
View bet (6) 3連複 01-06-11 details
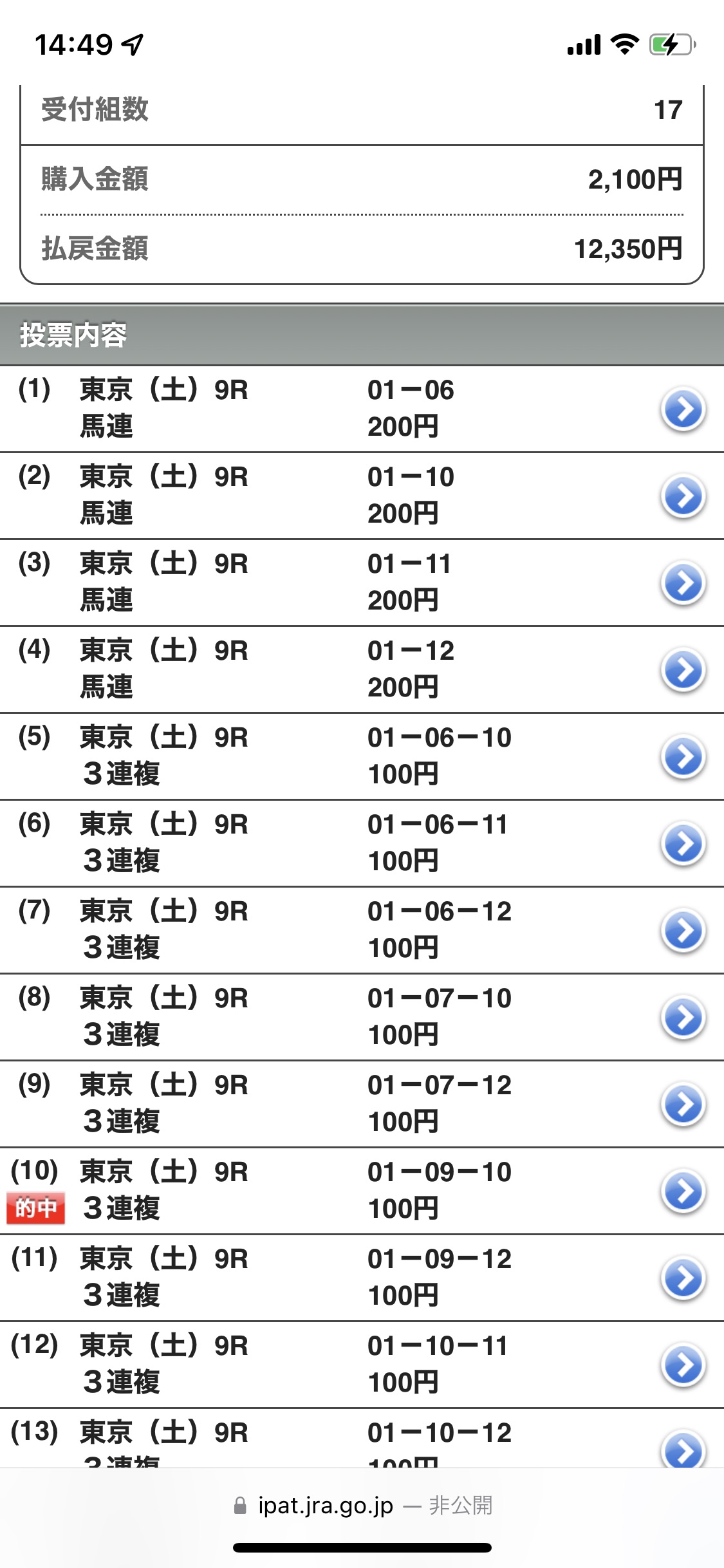tap(683, 844)
